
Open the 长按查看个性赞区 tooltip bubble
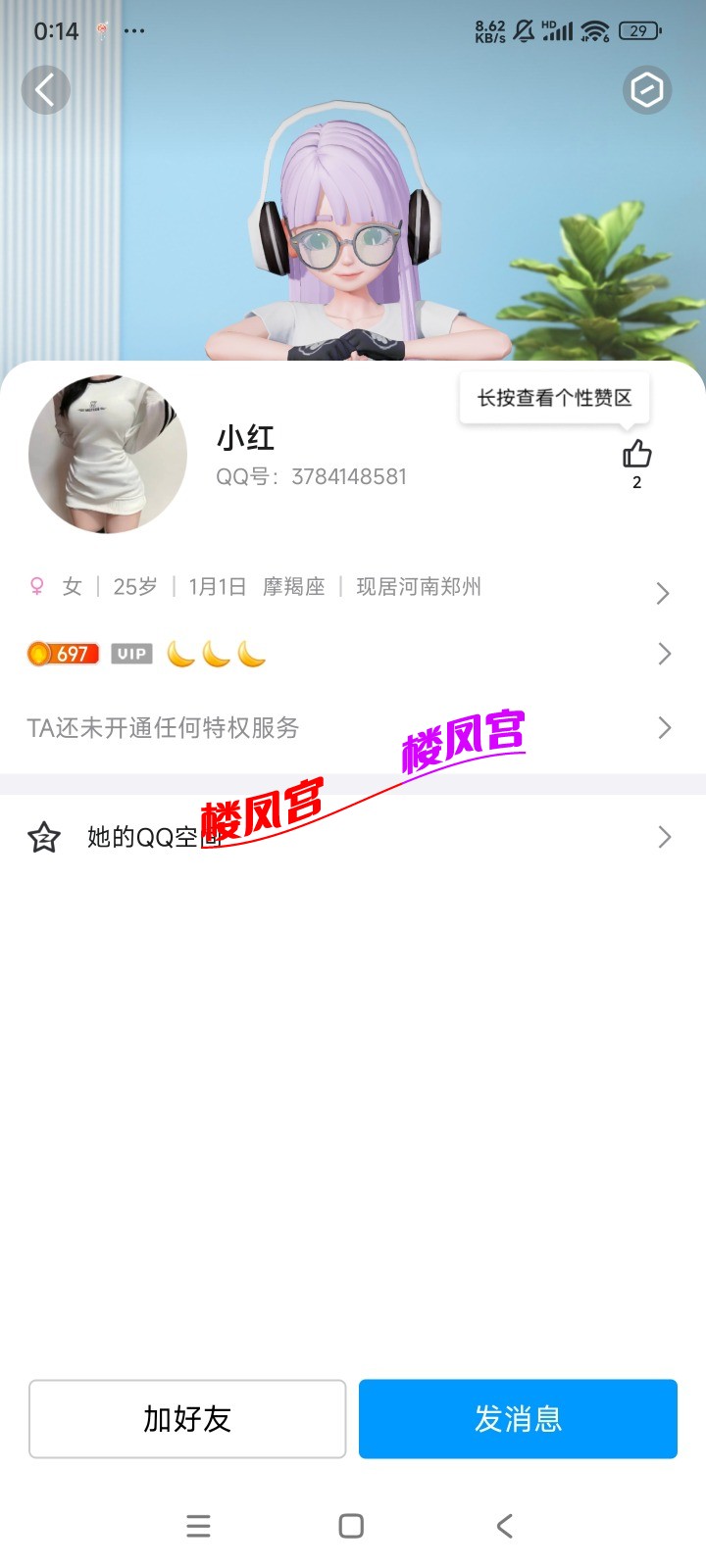[554, 398]
